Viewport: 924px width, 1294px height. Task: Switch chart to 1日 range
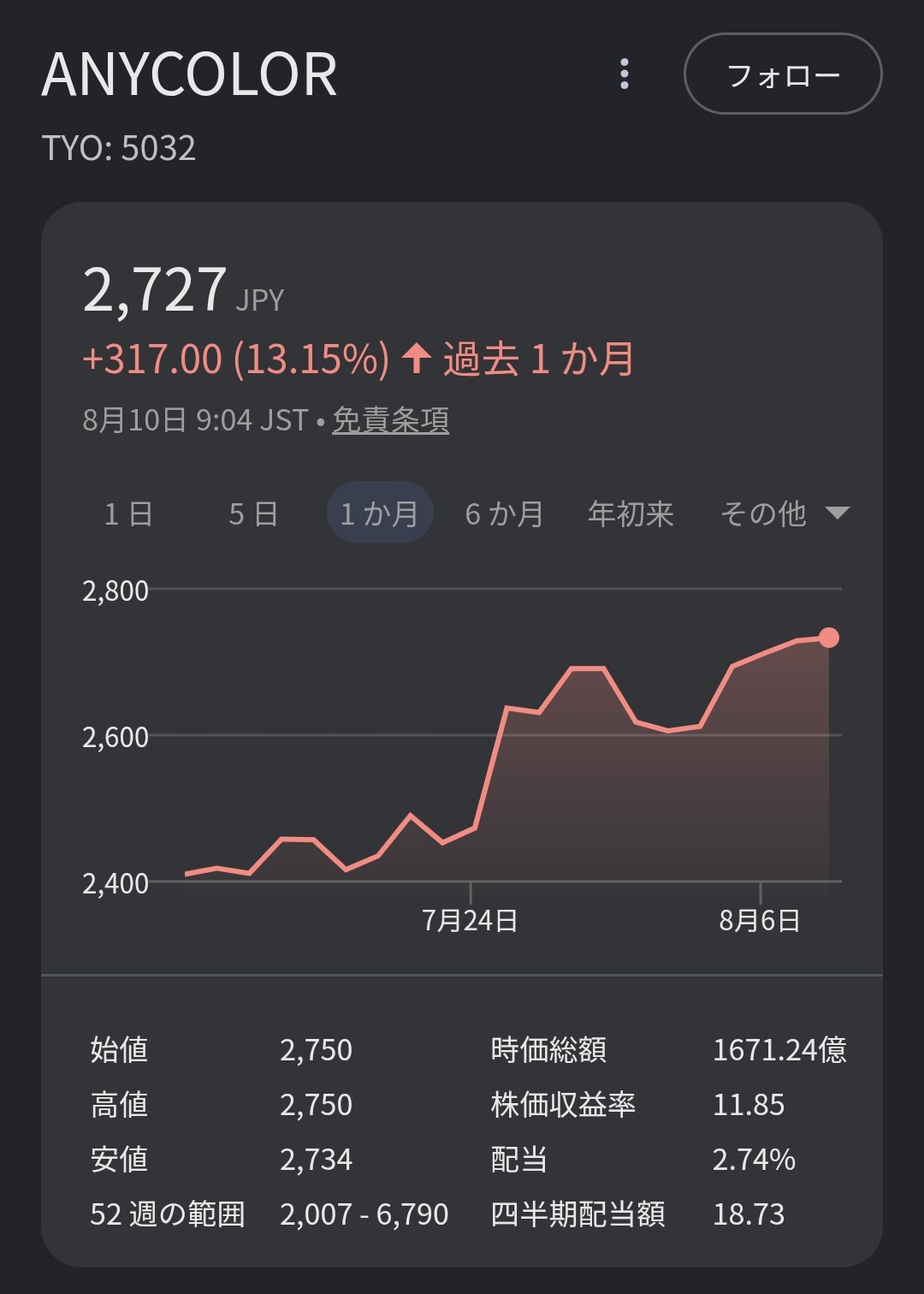click(x=128, y=513)
